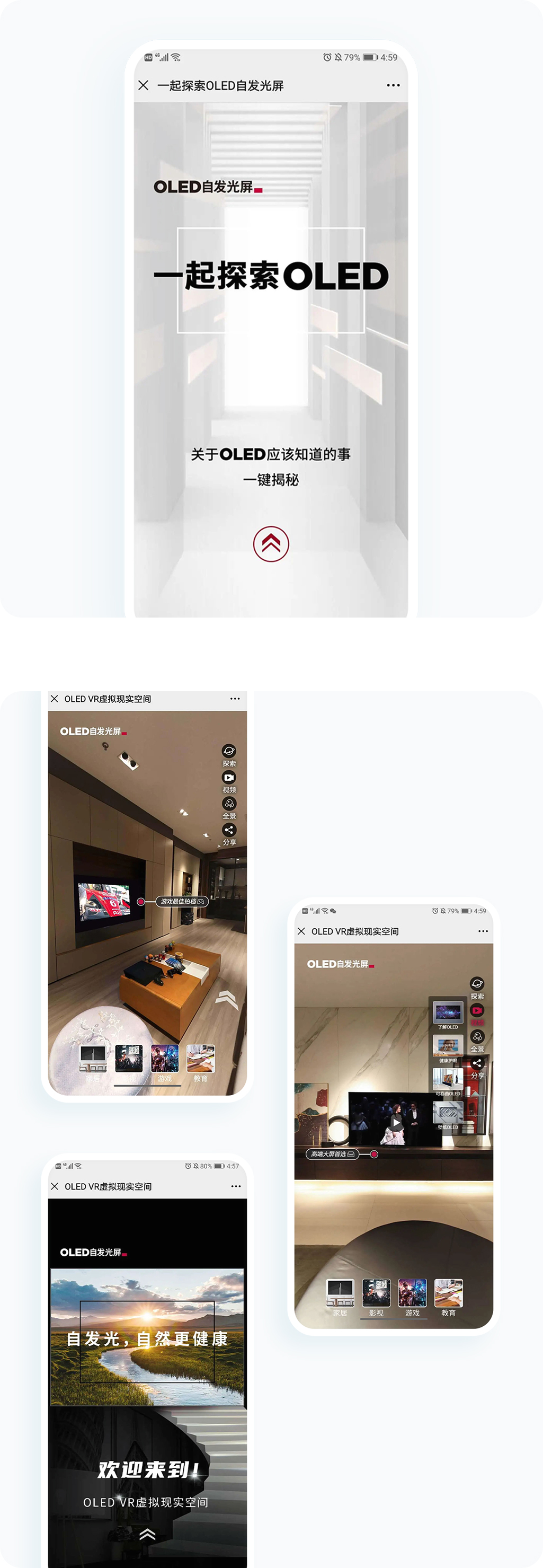Select the 壁纸OLED video thumbnail

(448, 1112)
